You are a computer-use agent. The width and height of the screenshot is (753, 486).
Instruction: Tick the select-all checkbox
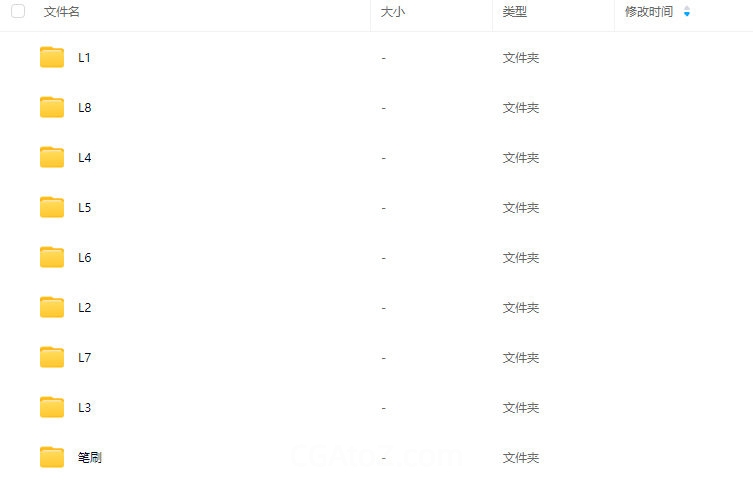click(x=18, y=12)
